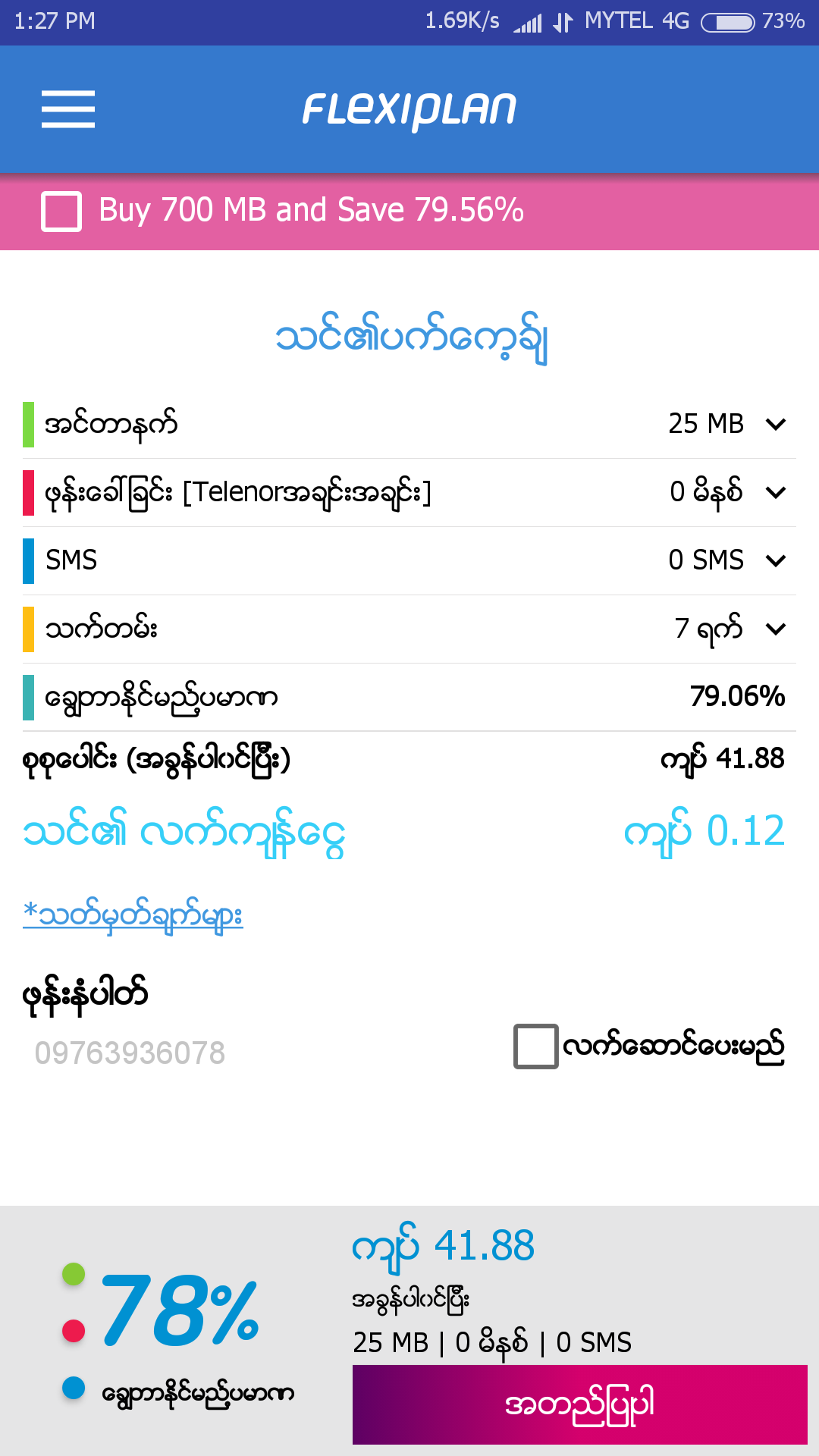This screenshot has height=1456, width=819.
Task: Check the Buy 700 MB and Save box
Action: 61,211
